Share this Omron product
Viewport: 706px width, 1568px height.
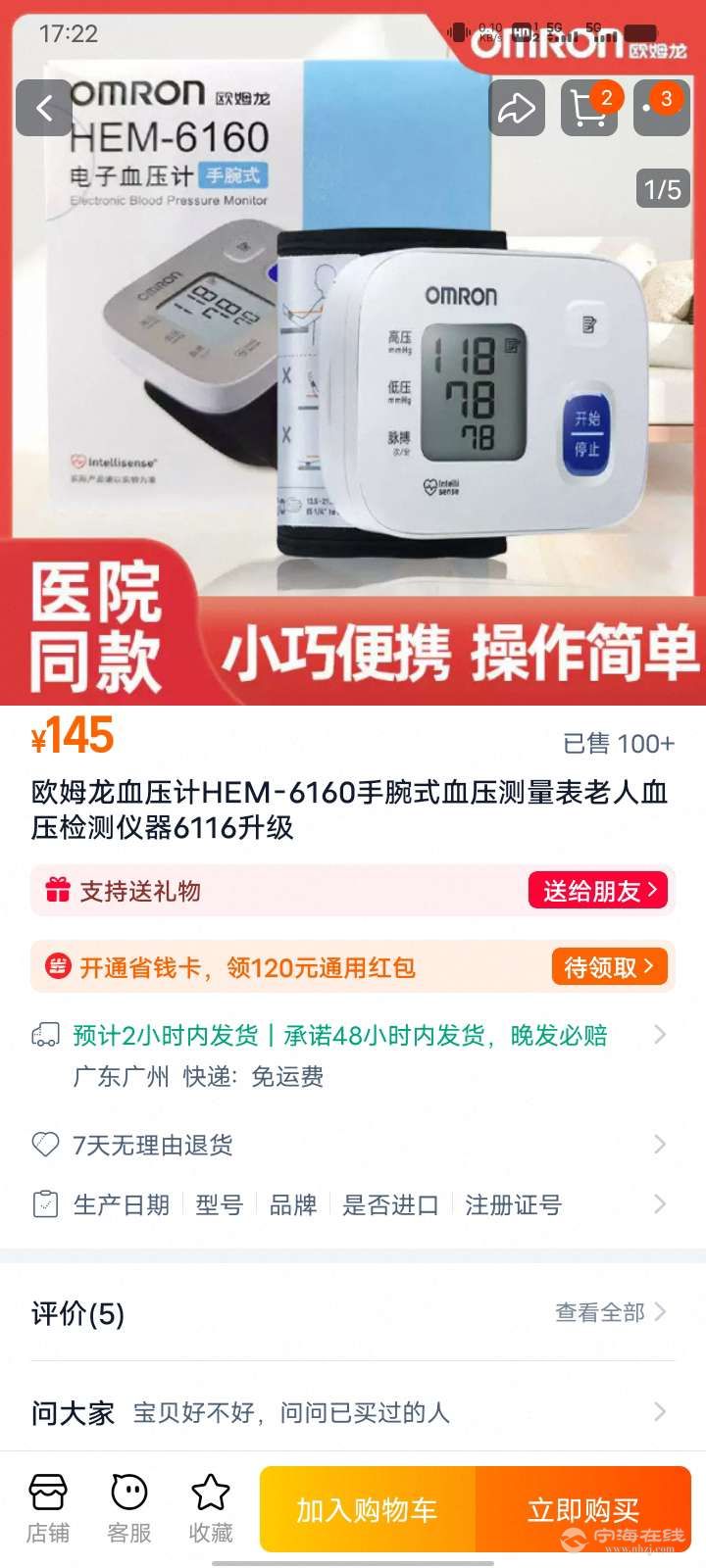pos(517,108)
